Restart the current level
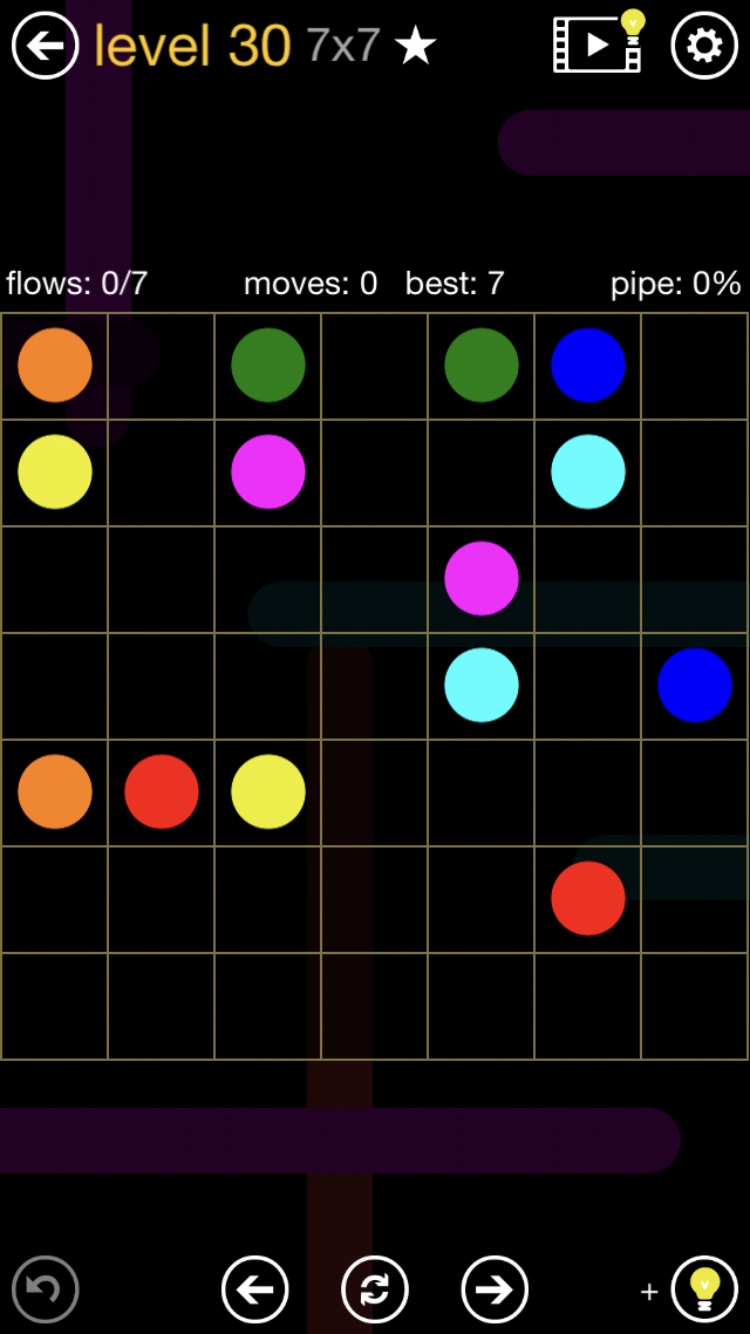The image size is (750, 1334). pyautogui.click(x=375, y=1289)
